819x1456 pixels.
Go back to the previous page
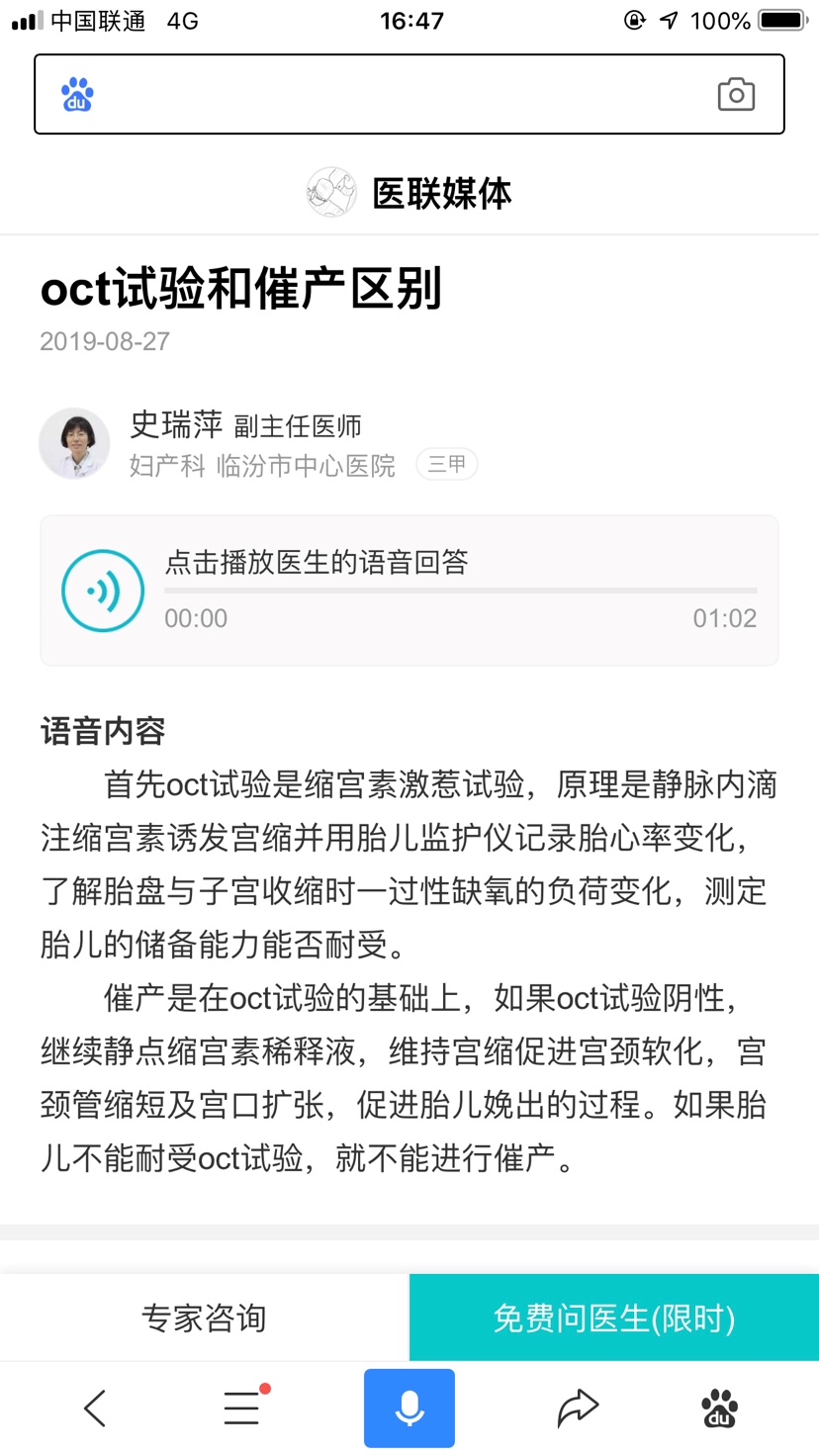[95, 1408]
